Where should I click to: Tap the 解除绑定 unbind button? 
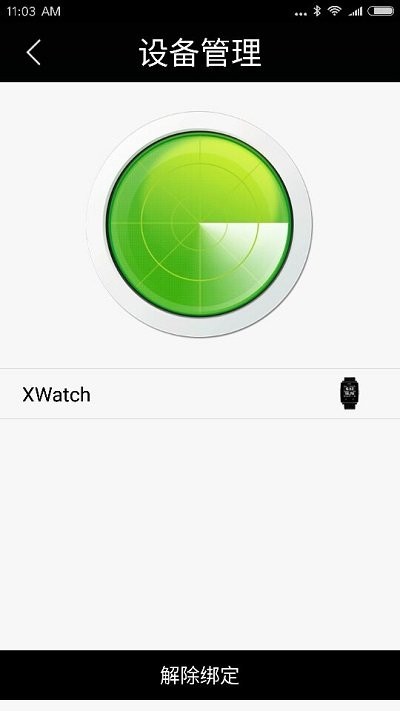point(200,675)
